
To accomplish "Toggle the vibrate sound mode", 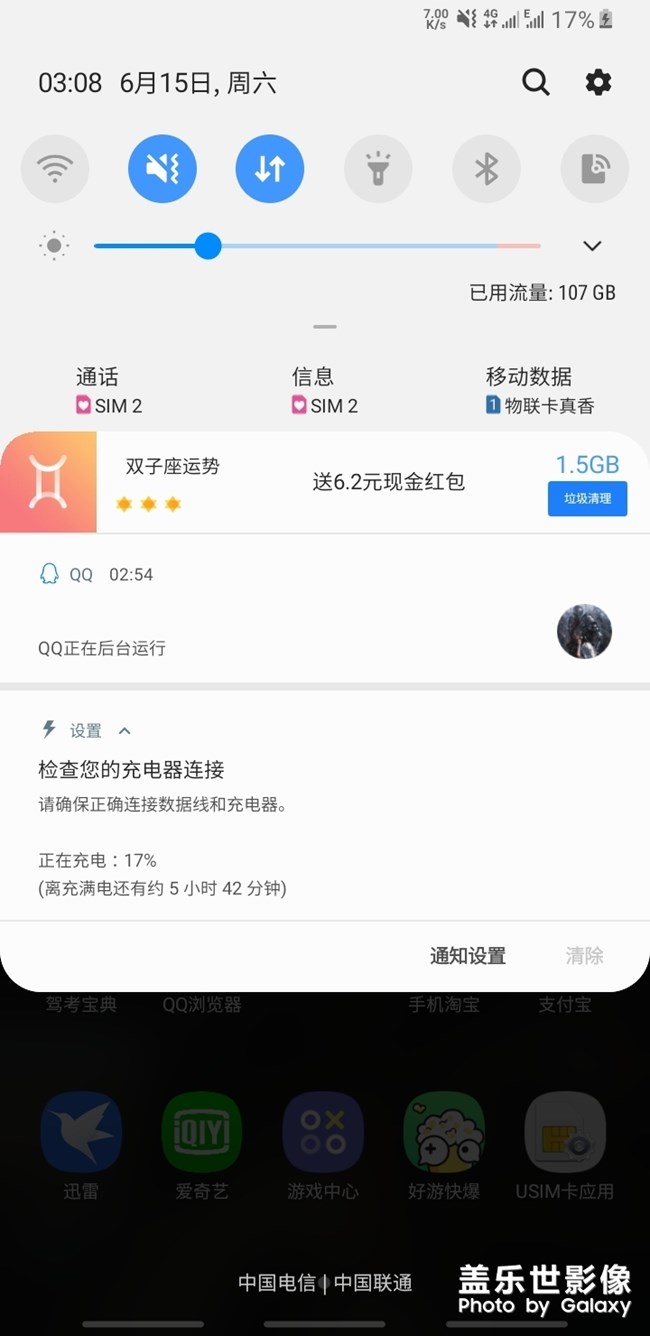I will [162, 169].
